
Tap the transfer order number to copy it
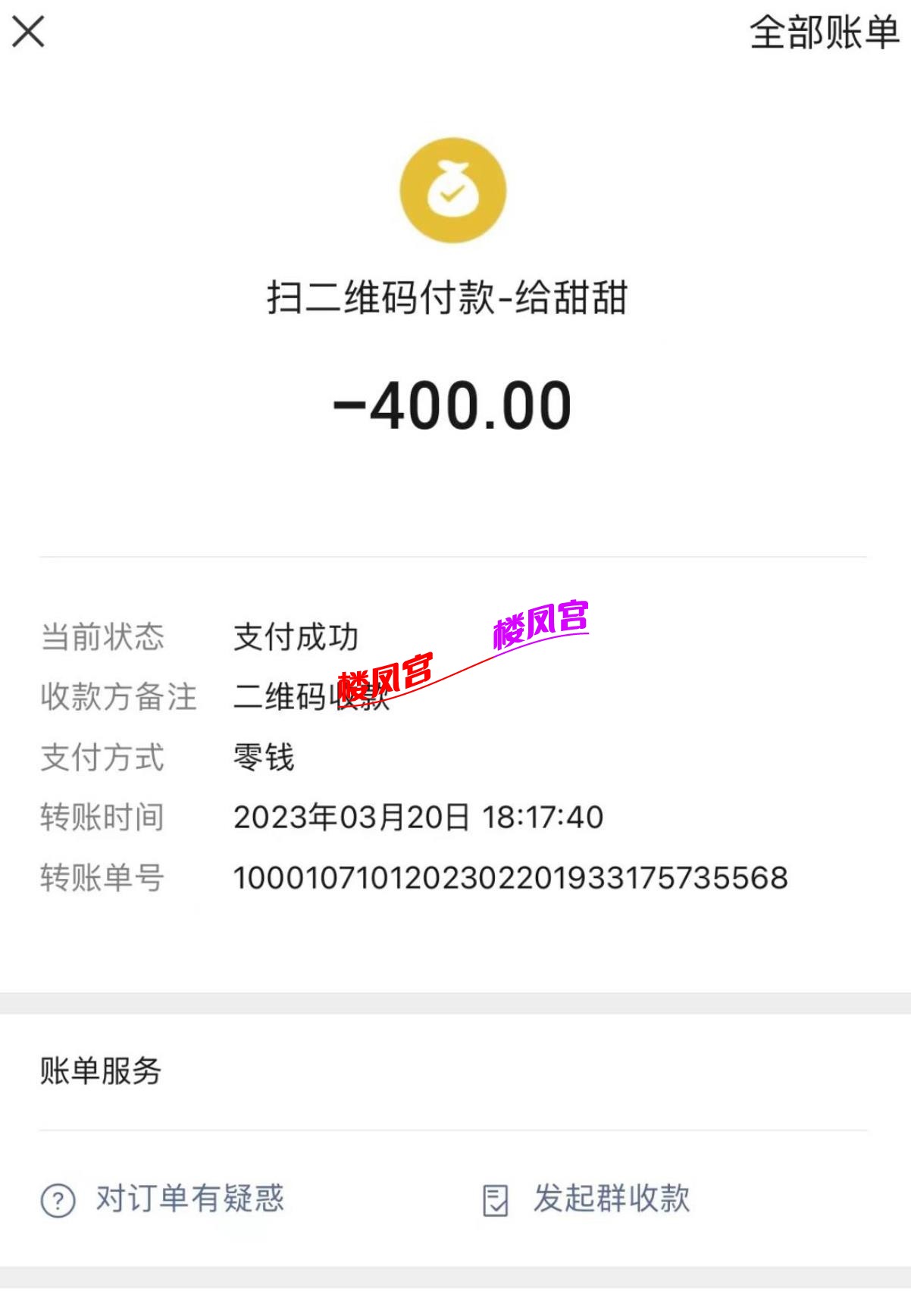pos(512,877)
